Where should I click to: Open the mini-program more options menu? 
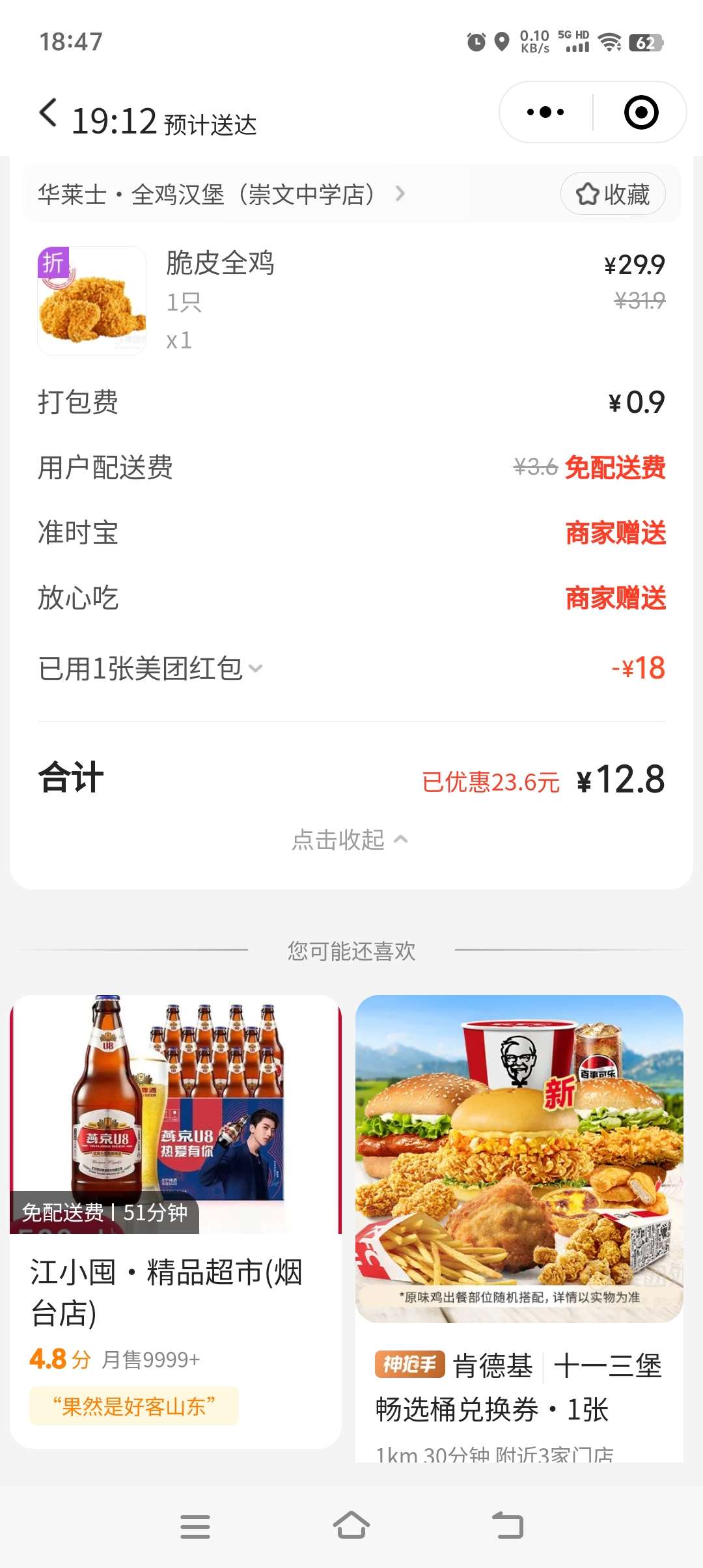(545, 112)
